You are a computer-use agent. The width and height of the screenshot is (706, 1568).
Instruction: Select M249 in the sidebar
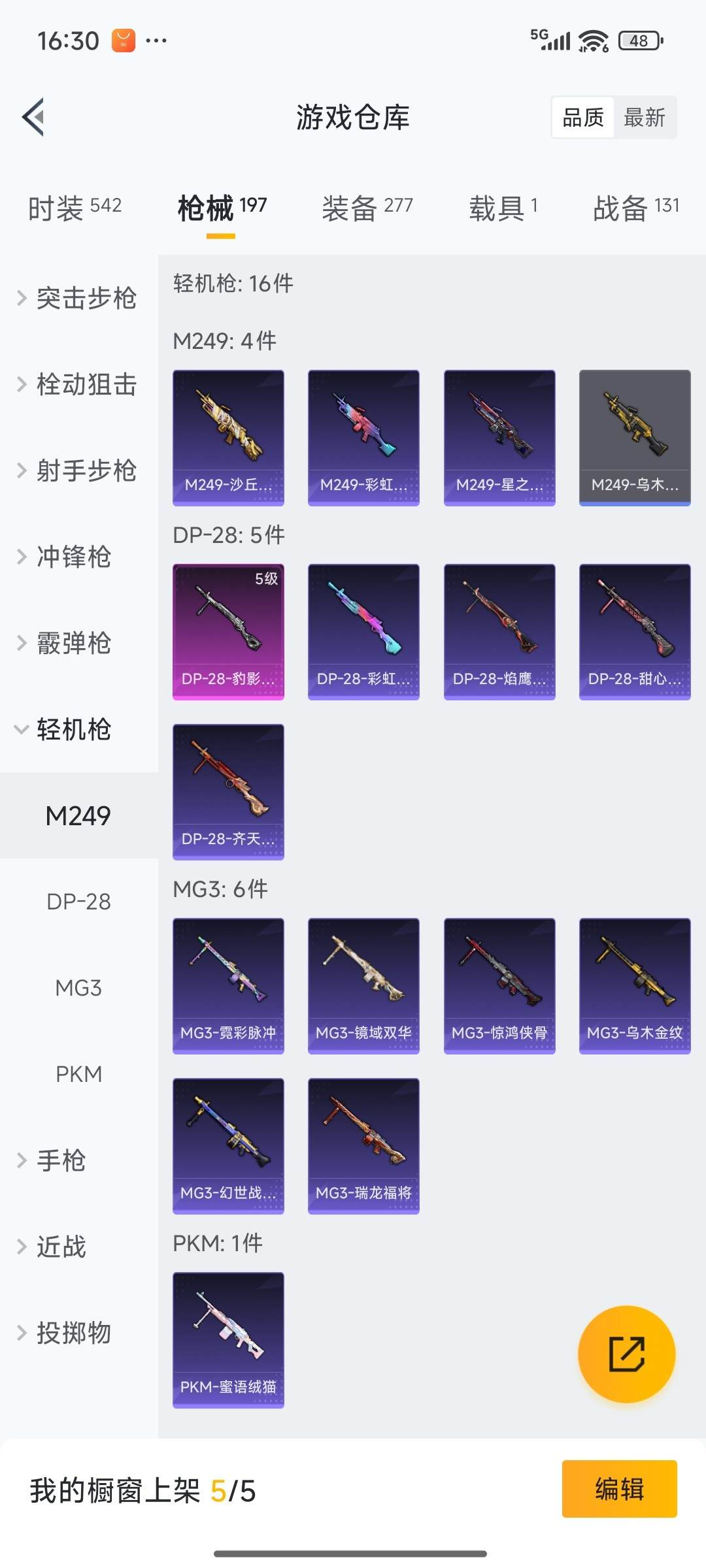point(80,815)
